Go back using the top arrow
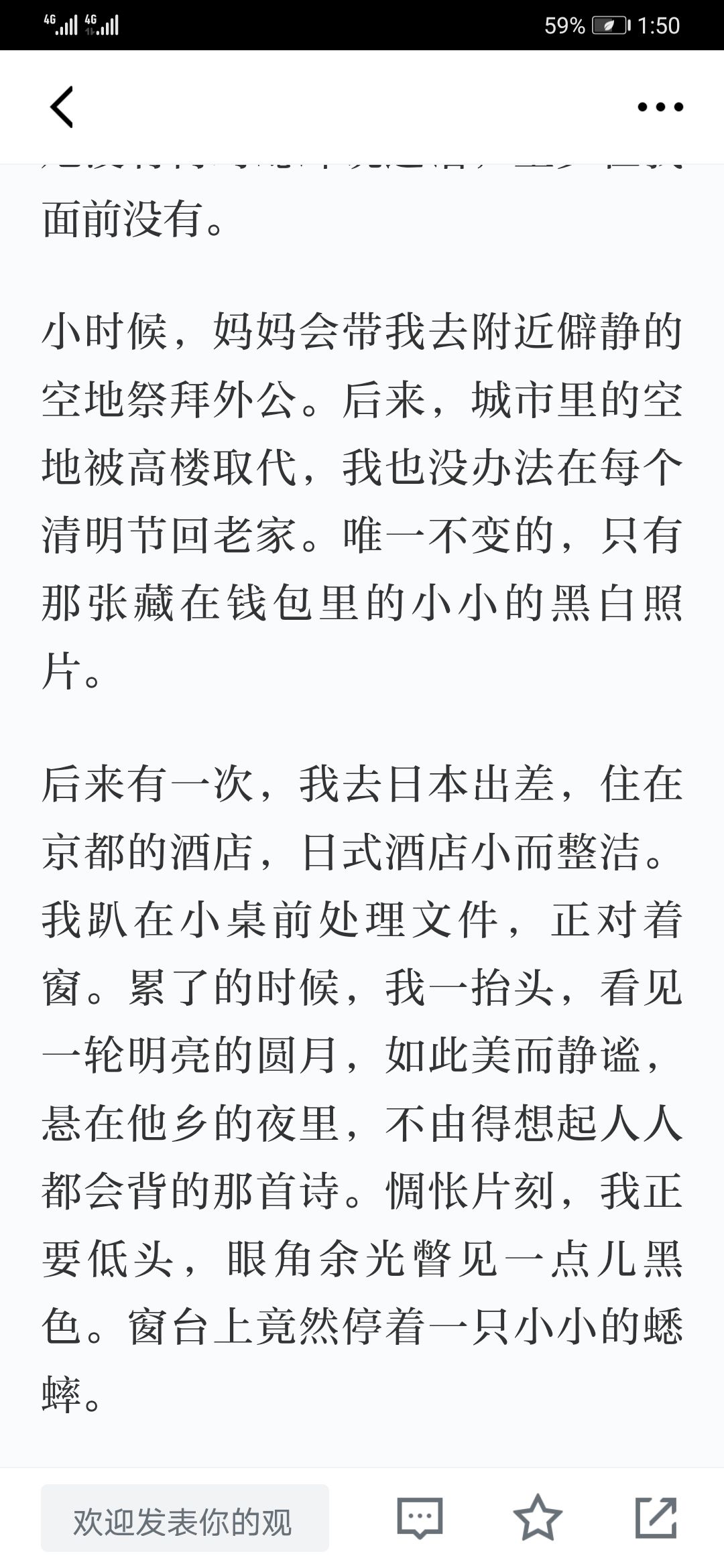The width and height of the screenshot is (724, 1568). coord(62,107)
